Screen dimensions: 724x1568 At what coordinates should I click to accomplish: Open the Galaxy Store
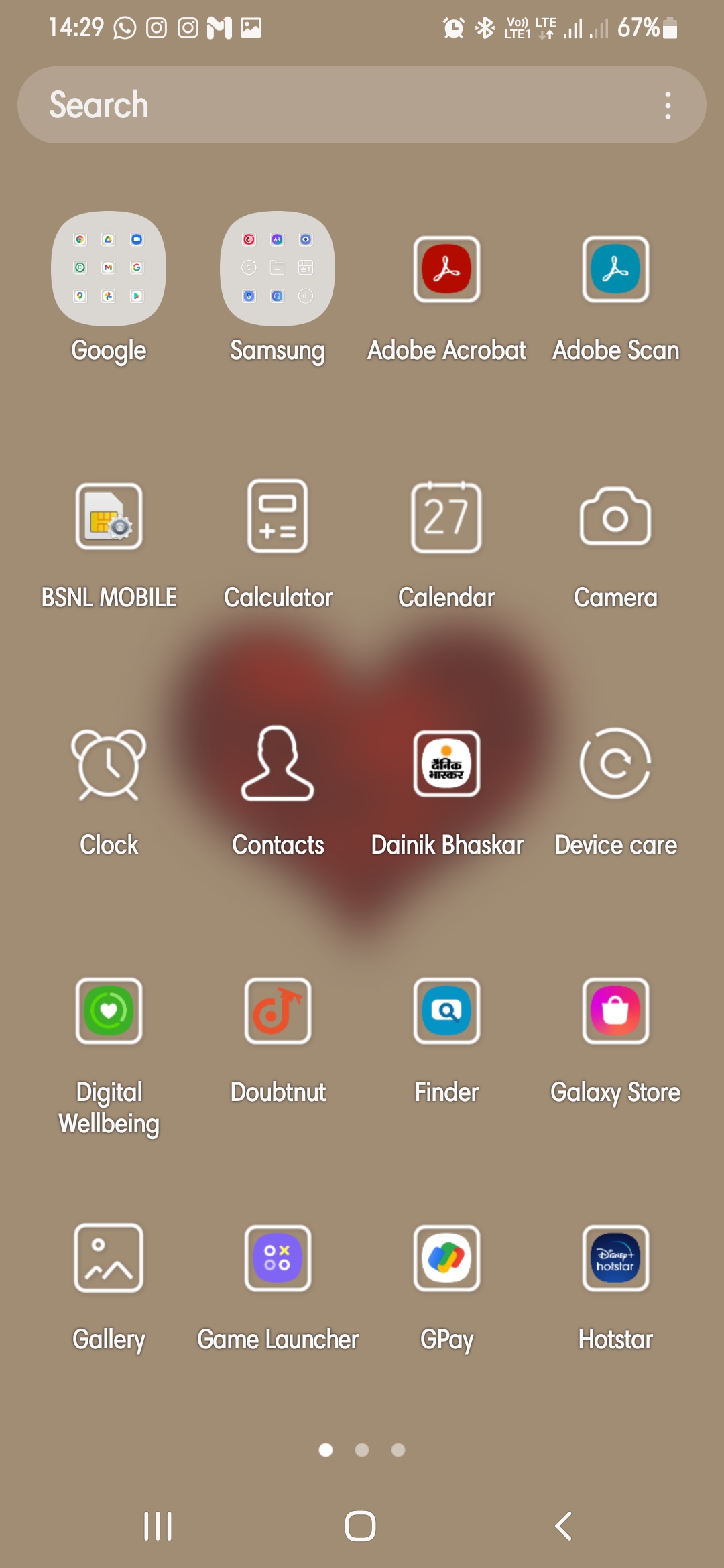(615, 1012)
